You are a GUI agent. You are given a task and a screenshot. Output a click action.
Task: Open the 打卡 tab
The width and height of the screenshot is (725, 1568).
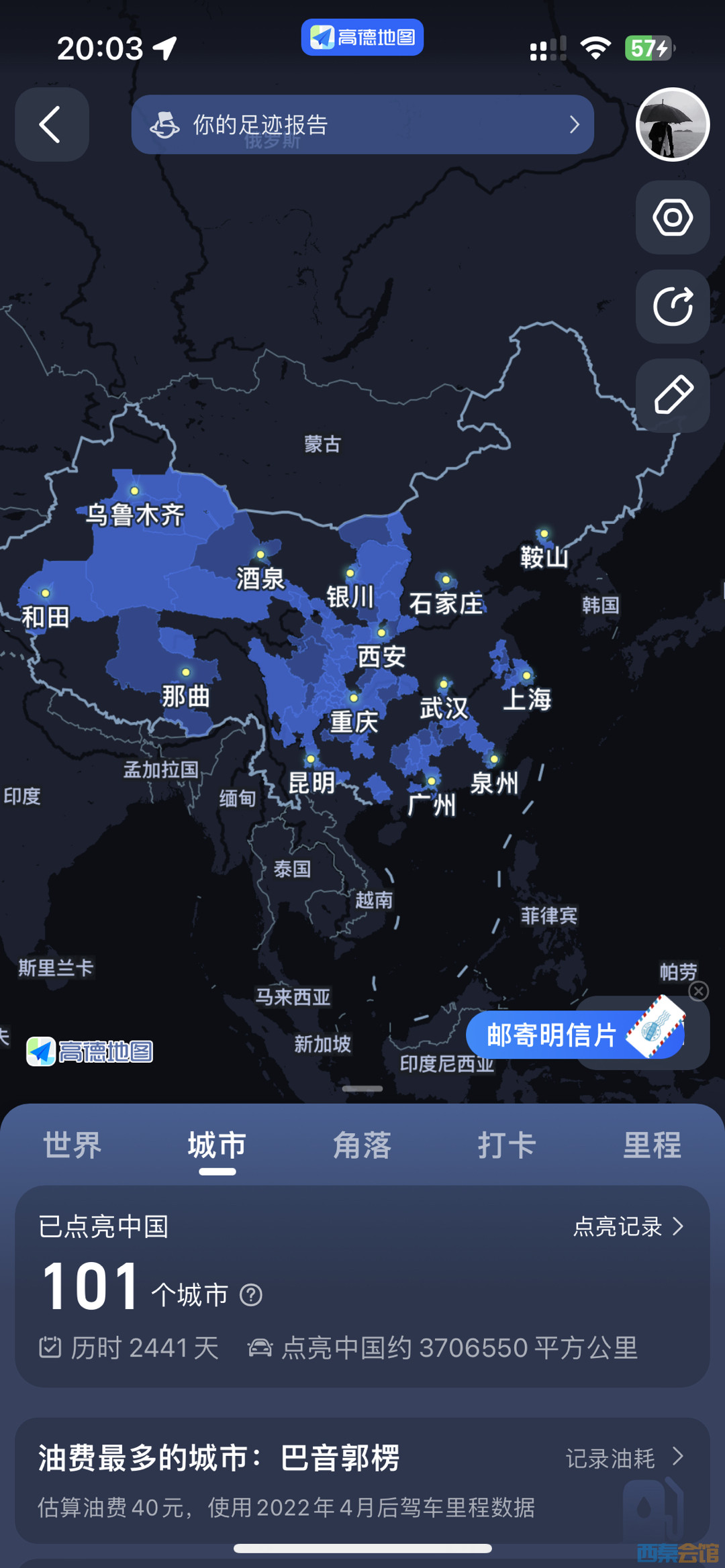[x=507, y=1145]
